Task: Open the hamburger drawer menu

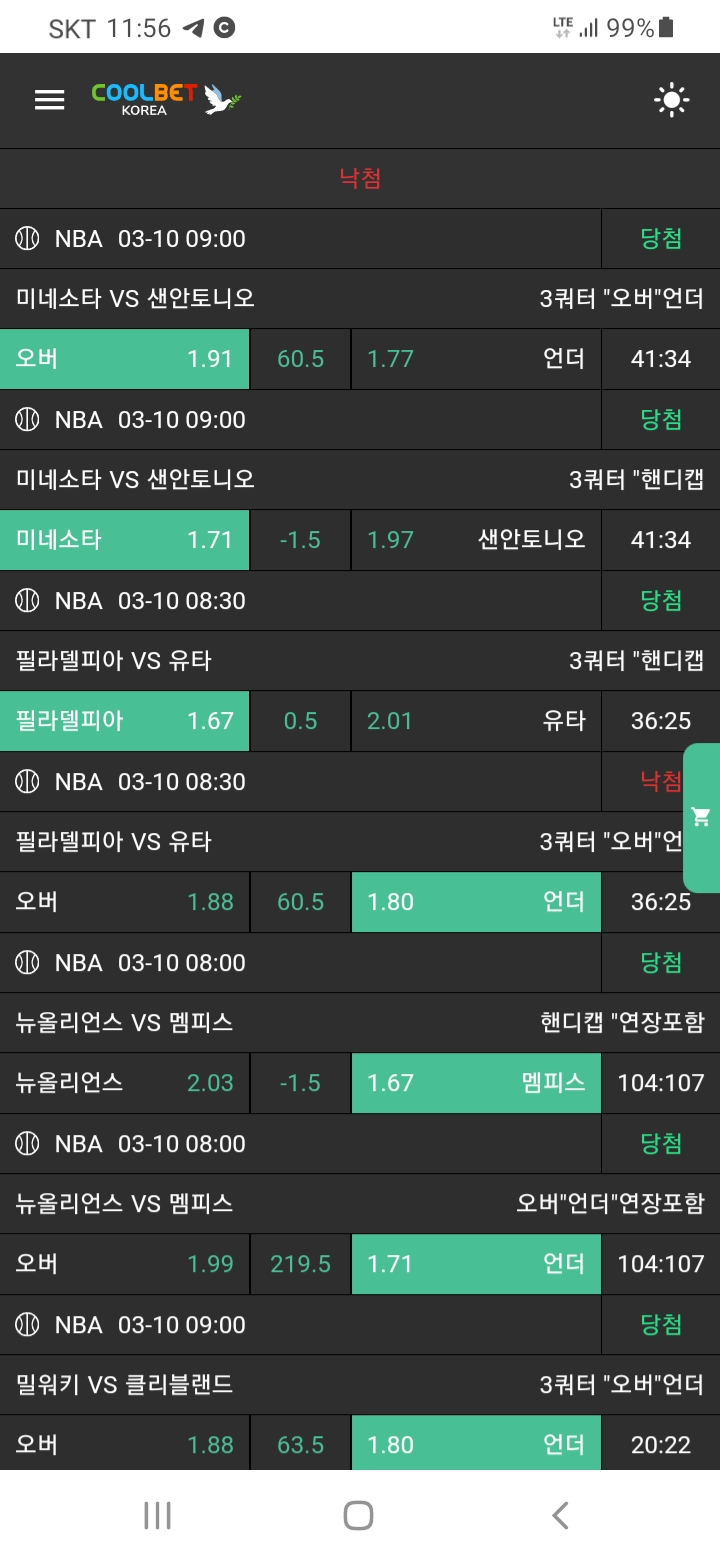Action: [x=49, y=100]
